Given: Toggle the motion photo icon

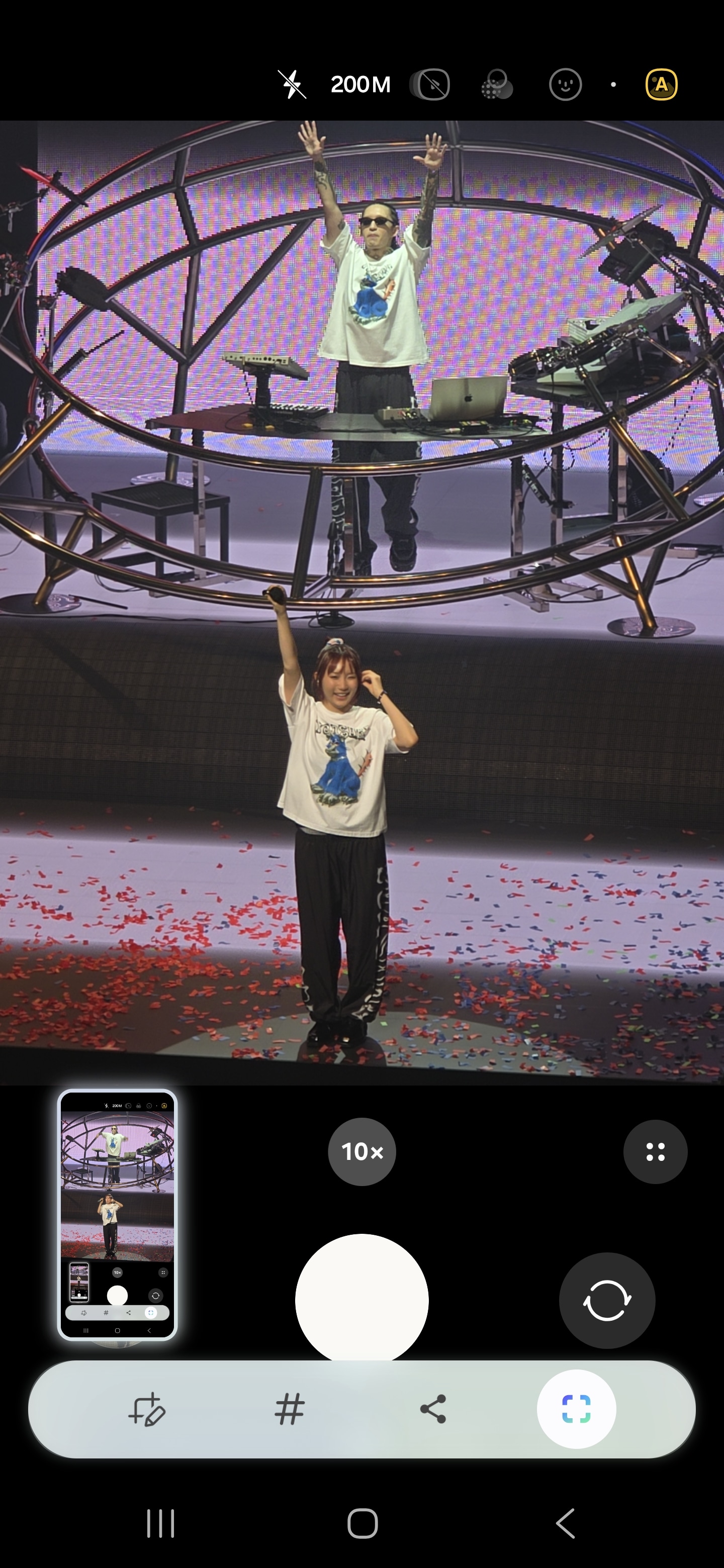Looking at the screenshot, I should [430, 84].
